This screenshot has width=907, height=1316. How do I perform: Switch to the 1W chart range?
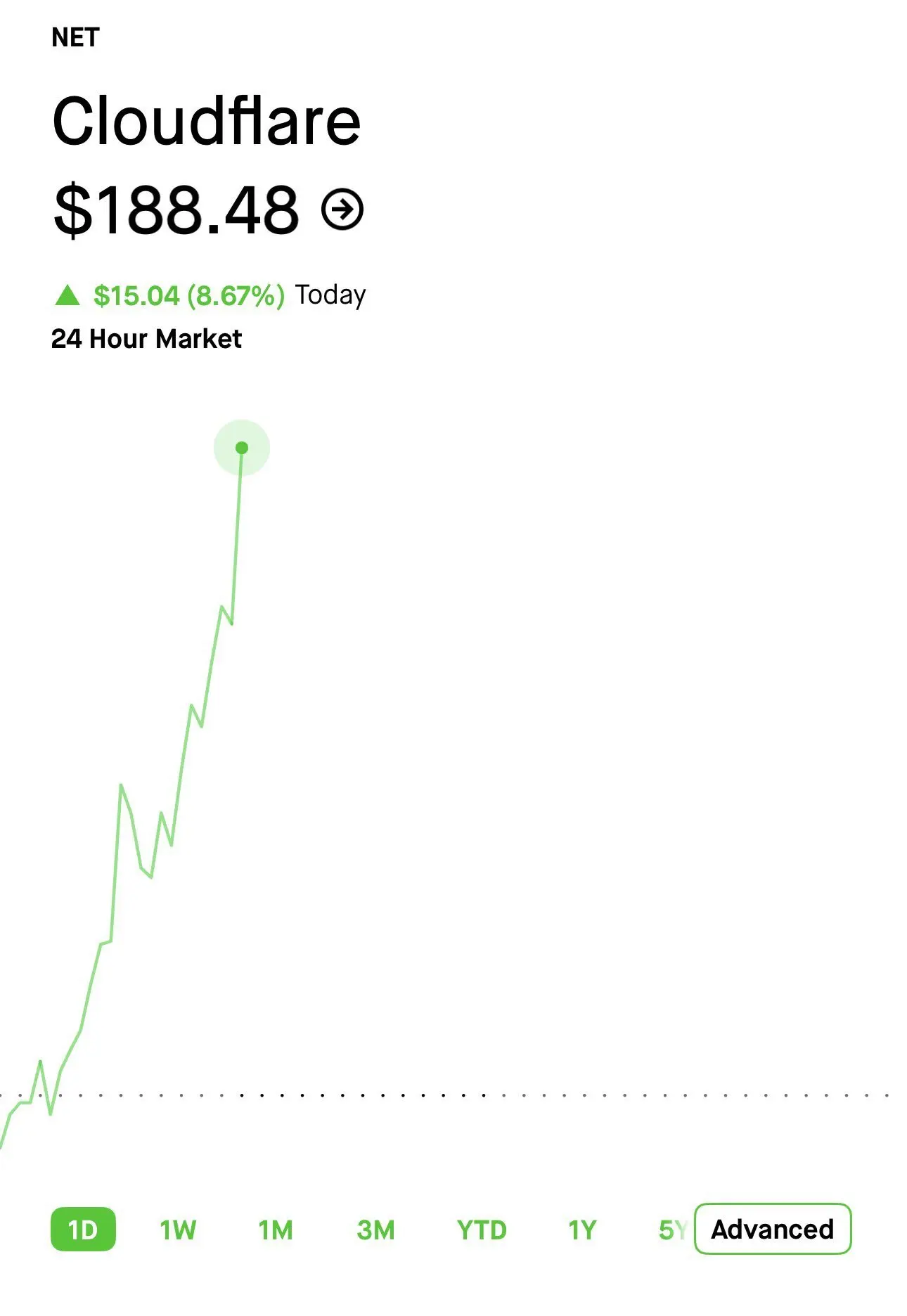tap(178, 1230)
